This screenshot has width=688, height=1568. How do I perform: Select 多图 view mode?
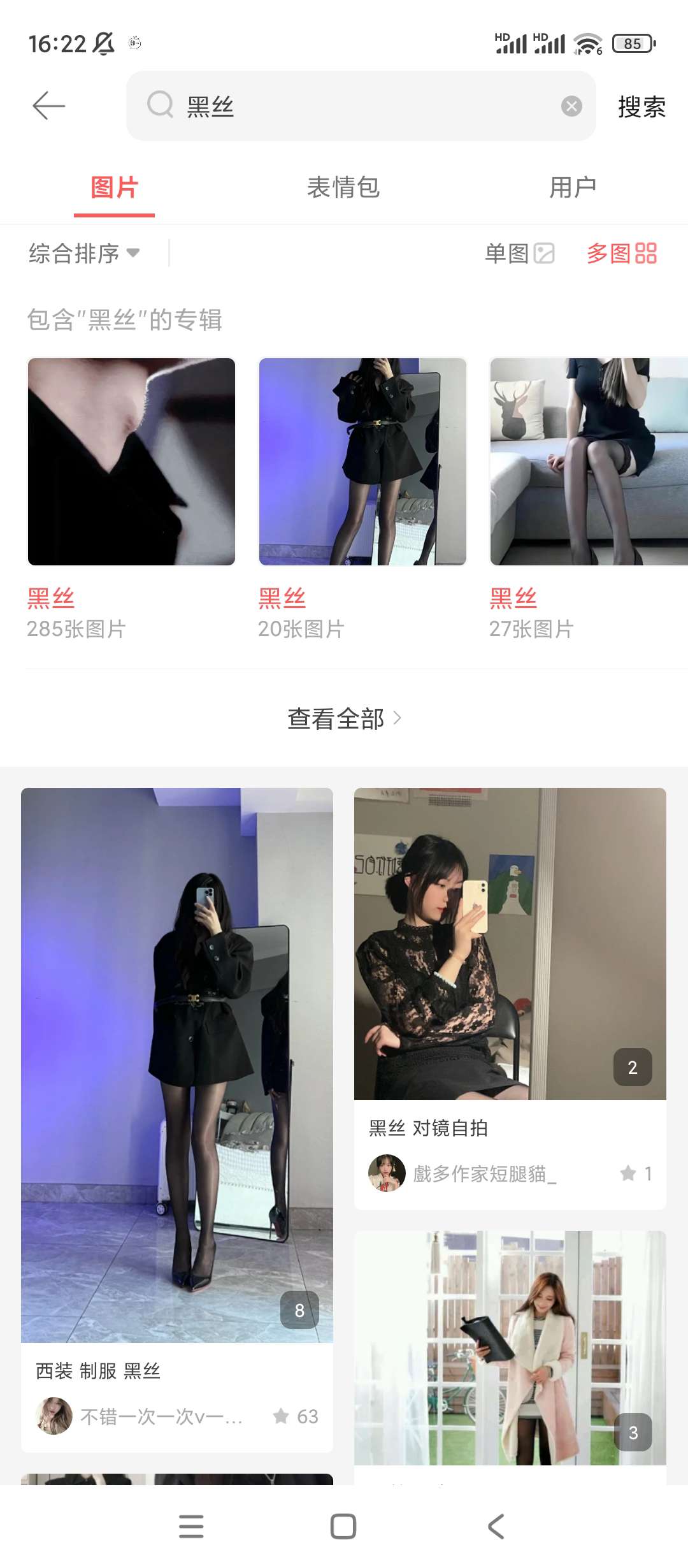(622, 253)
